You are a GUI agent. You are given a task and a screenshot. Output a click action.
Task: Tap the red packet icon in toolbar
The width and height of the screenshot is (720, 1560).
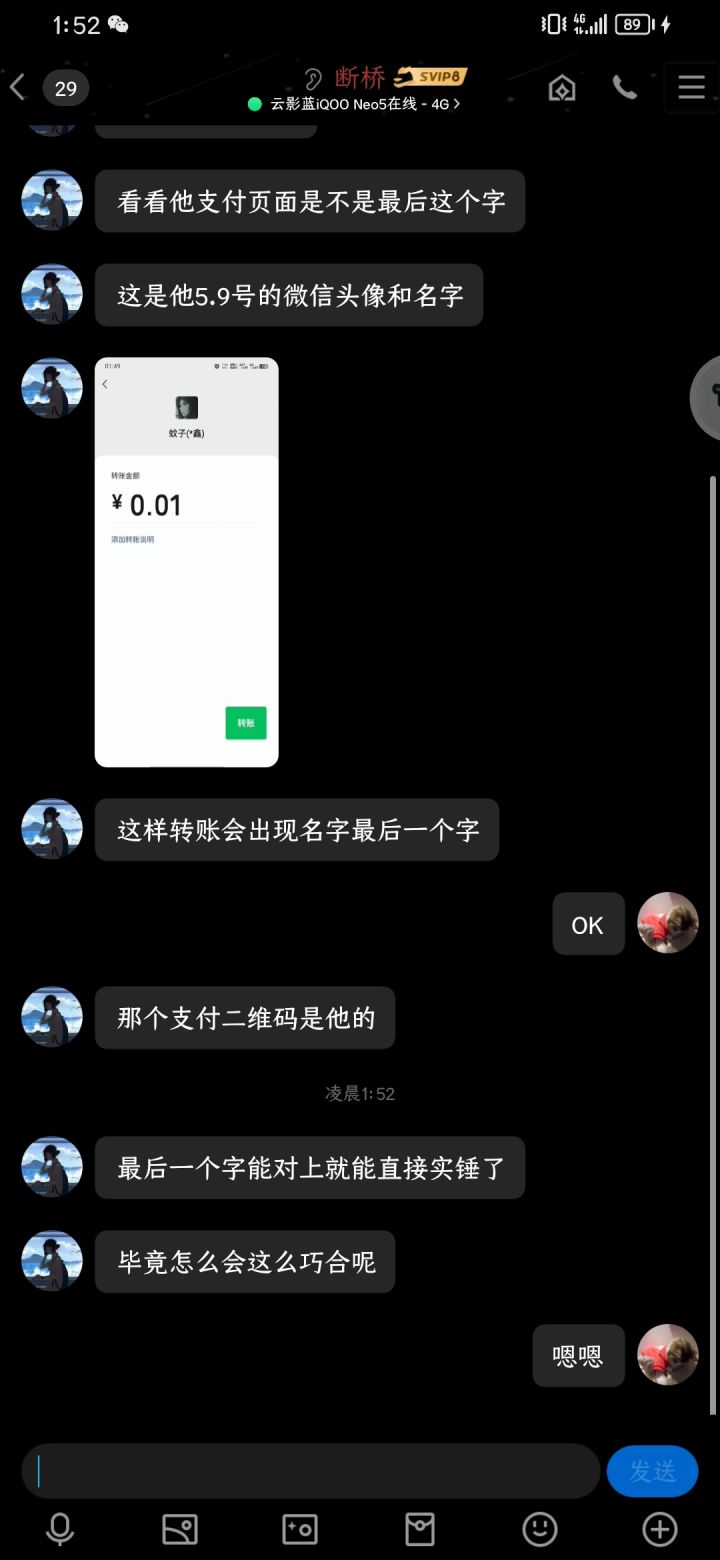419,1529
